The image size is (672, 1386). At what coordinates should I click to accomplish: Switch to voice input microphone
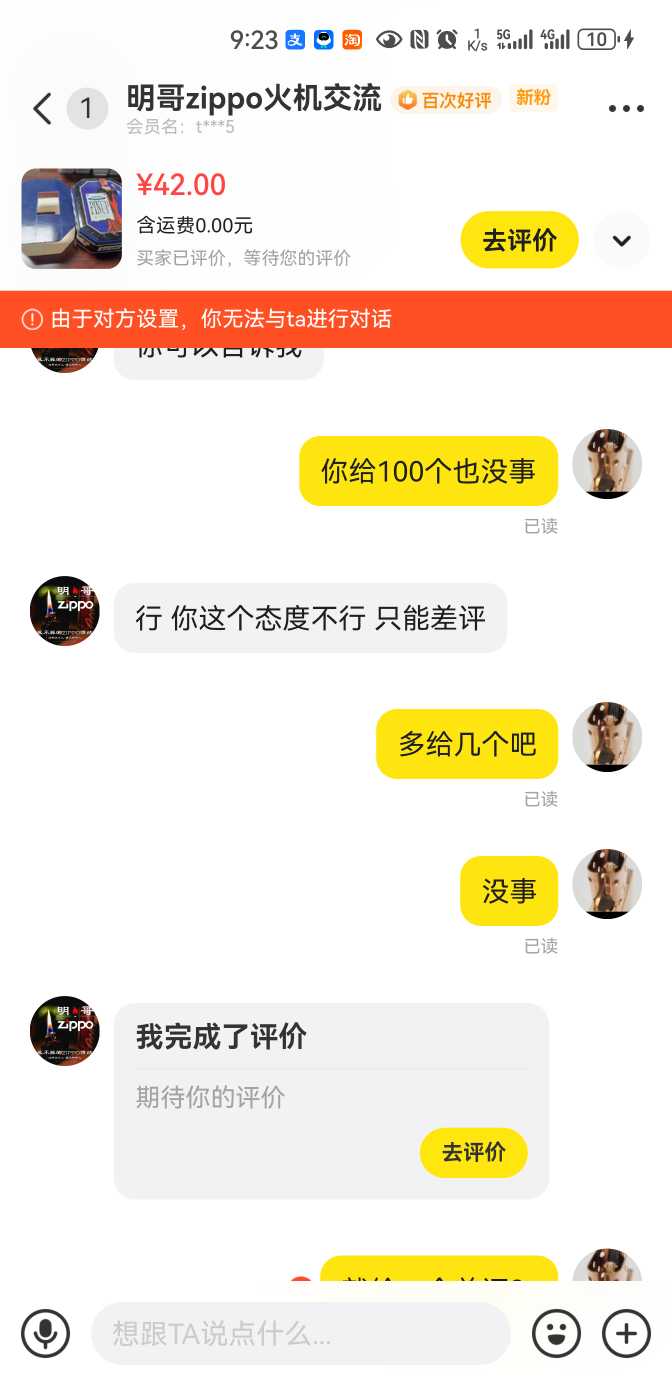tap(46, 1333)
